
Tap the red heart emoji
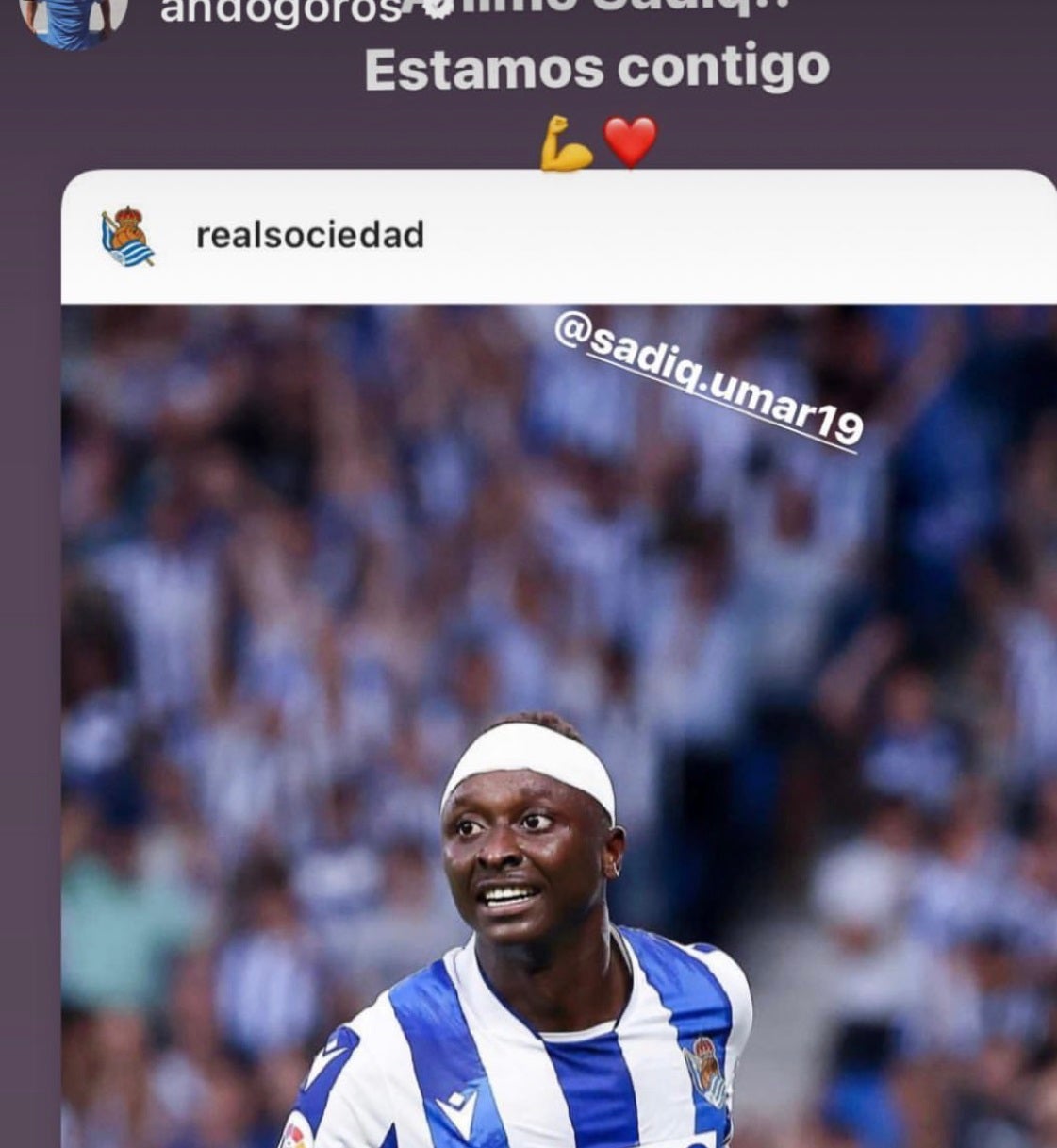point(628,139)
